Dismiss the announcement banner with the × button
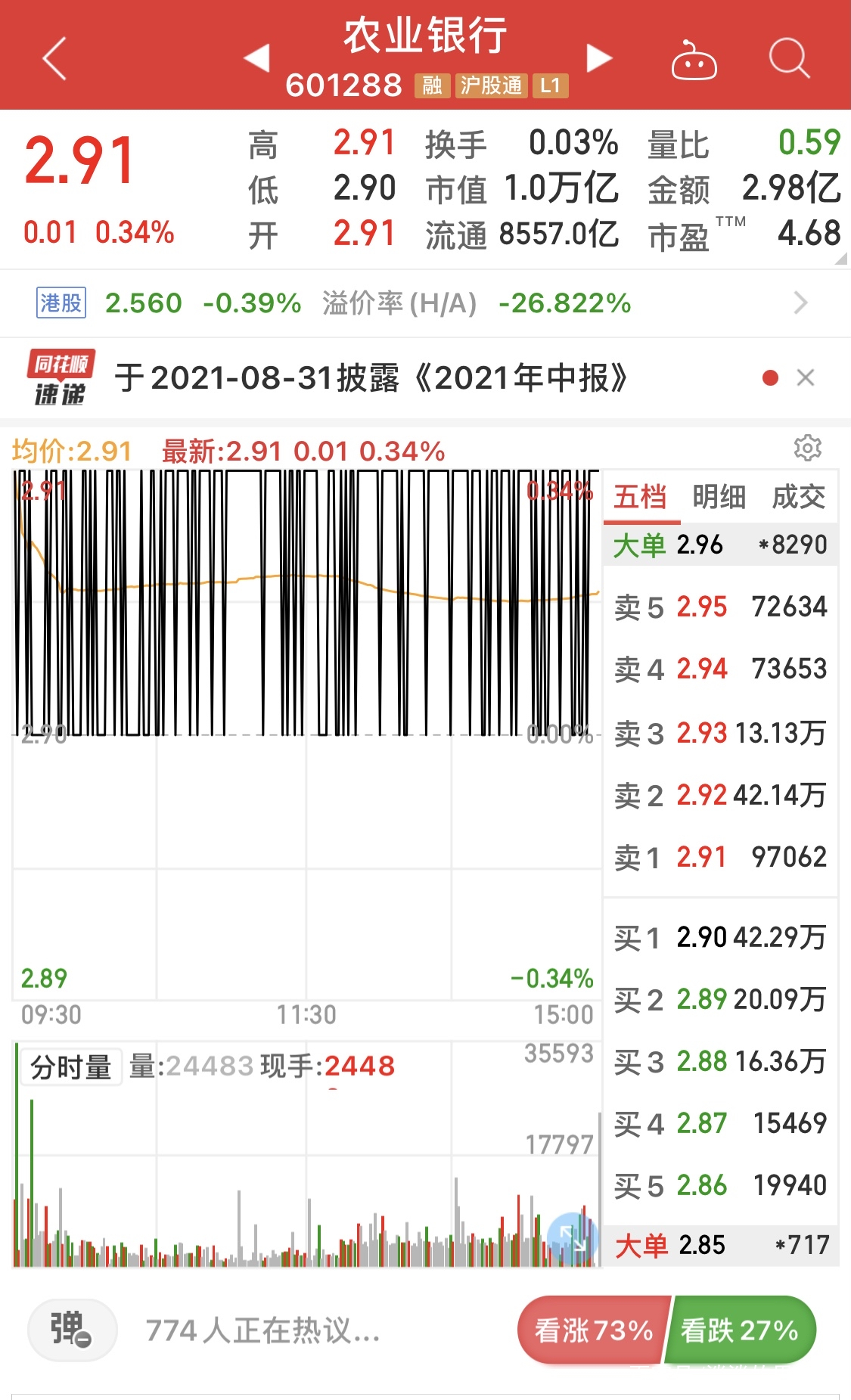 (806, 377)
